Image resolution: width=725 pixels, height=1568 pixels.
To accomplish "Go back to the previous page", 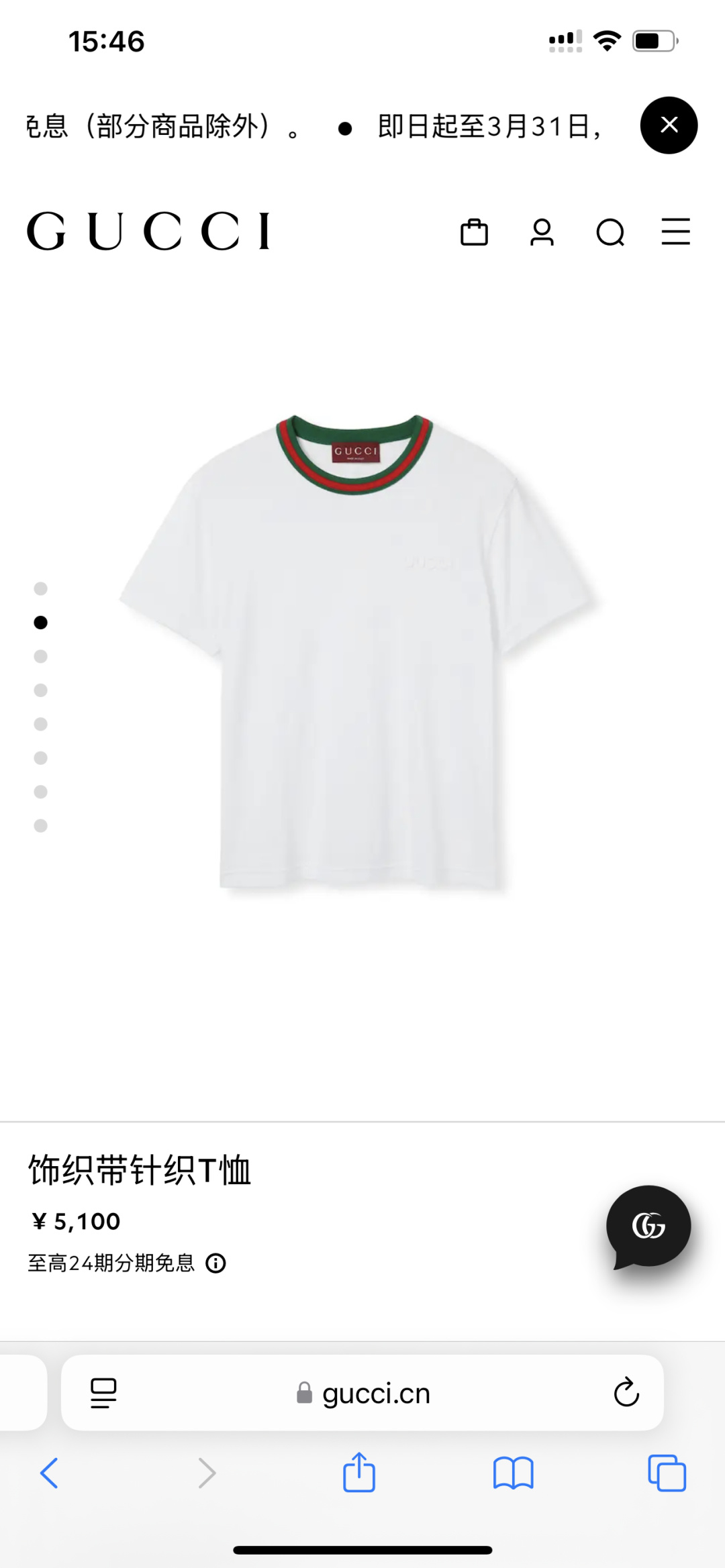I will click(49, 1473).
